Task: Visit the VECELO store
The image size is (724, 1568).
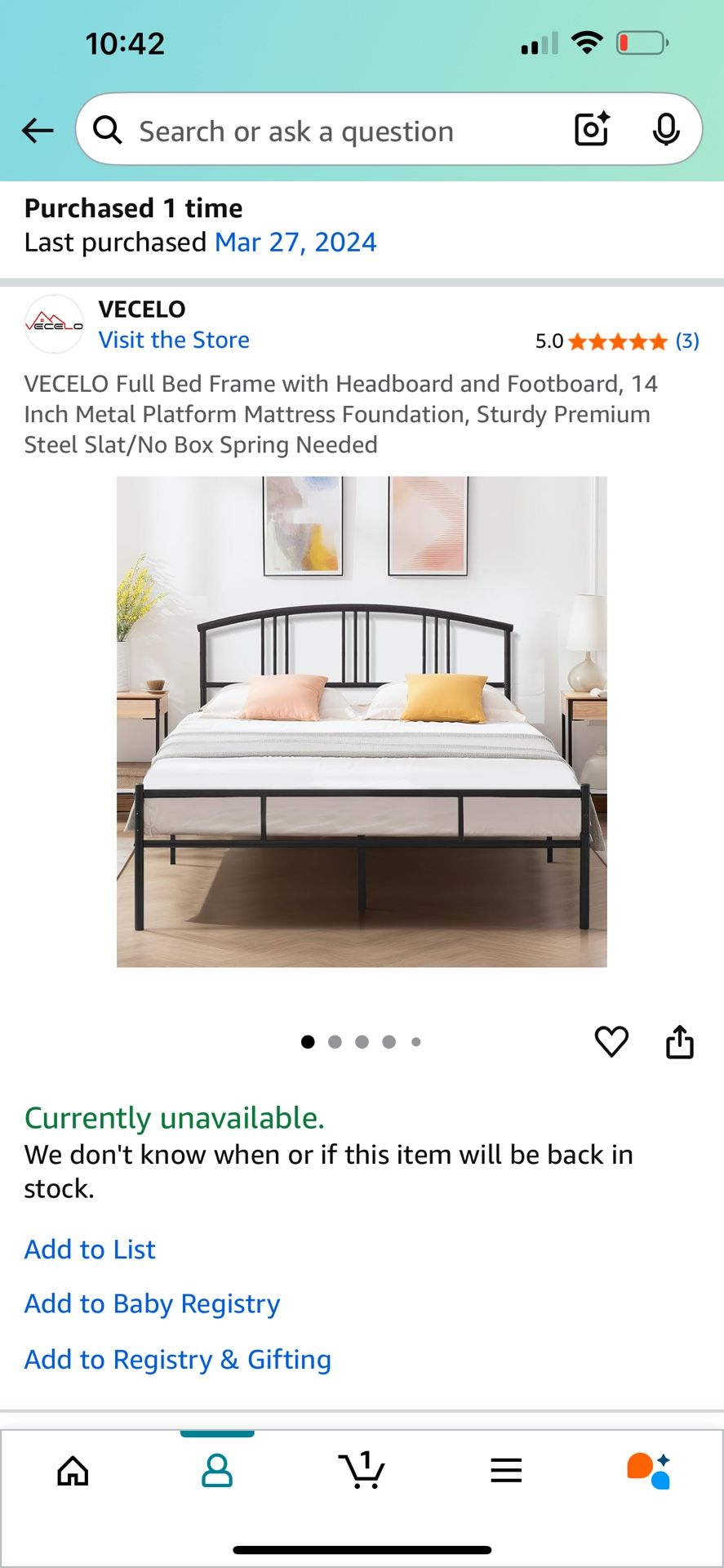Action: click(x=174, y=340)
